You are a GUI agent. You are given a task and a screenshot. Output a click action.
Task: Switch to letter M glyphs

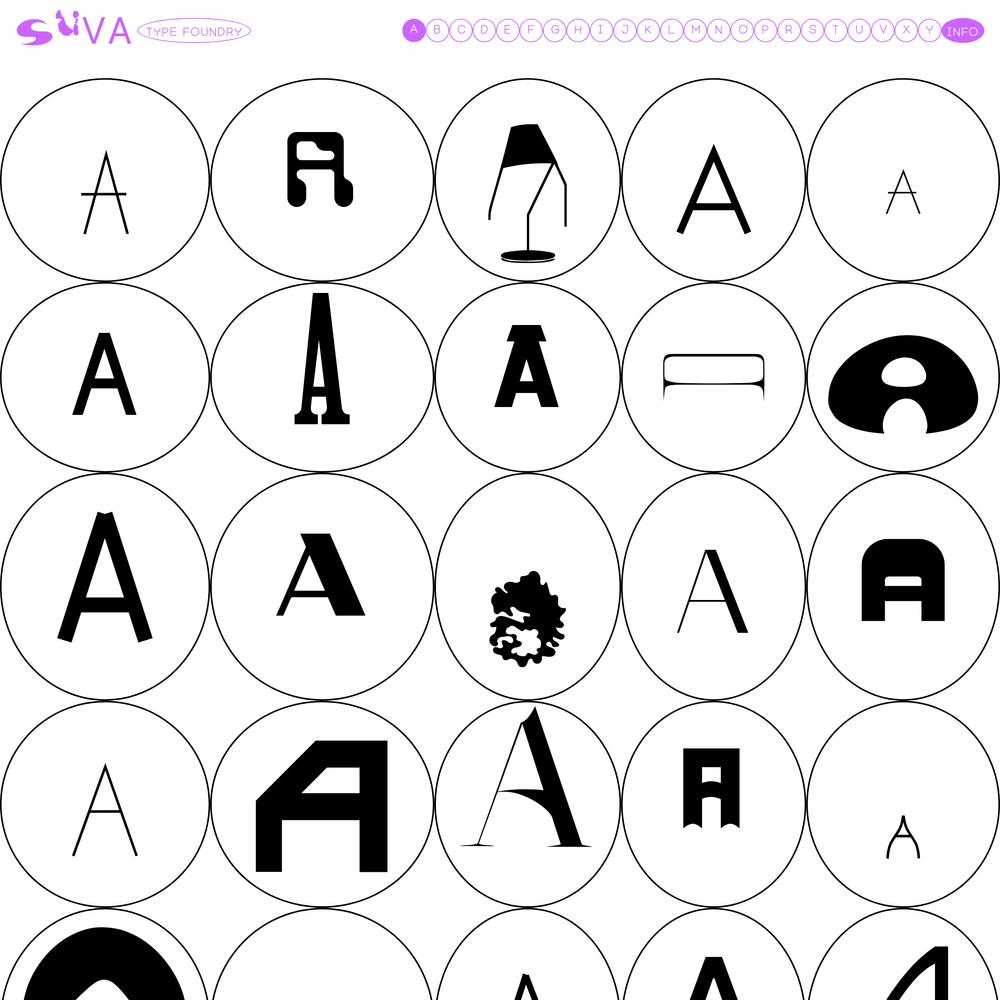coord(695,30)
